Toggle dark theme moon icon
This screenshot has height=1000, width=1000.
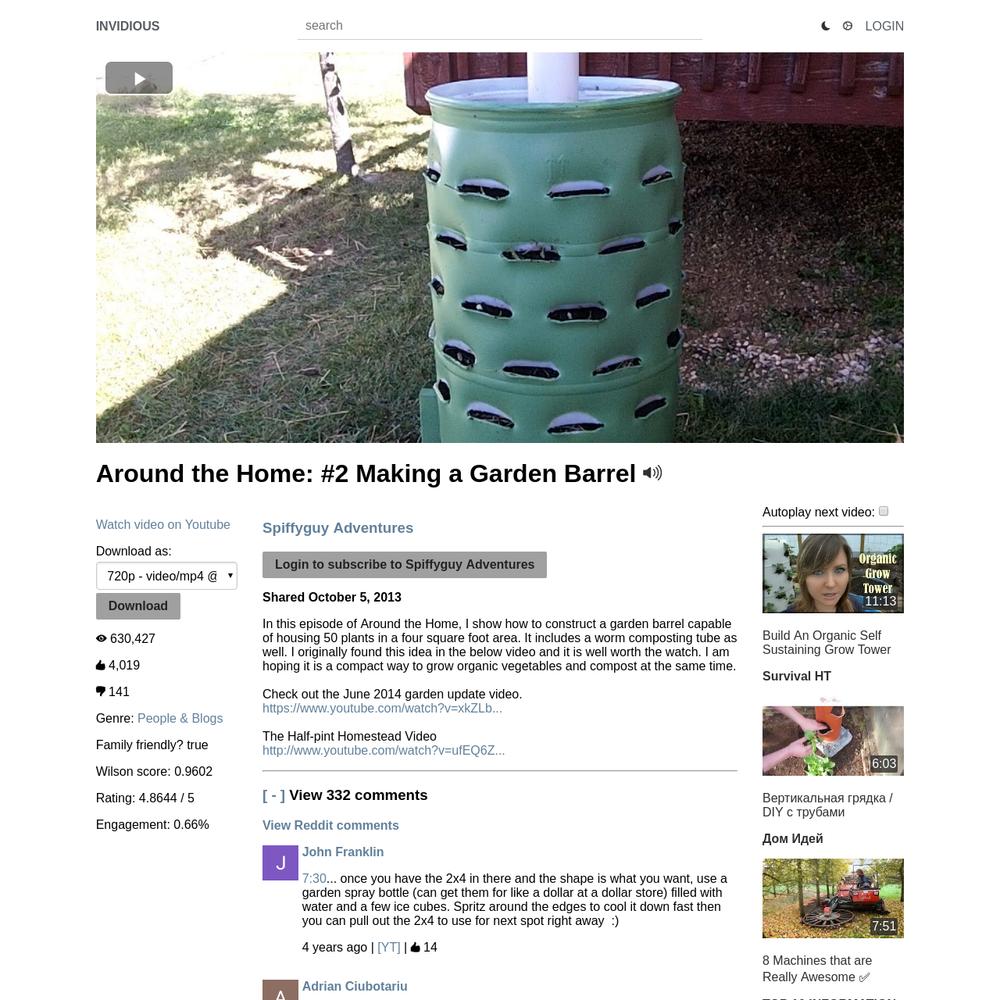pos(825,26)
